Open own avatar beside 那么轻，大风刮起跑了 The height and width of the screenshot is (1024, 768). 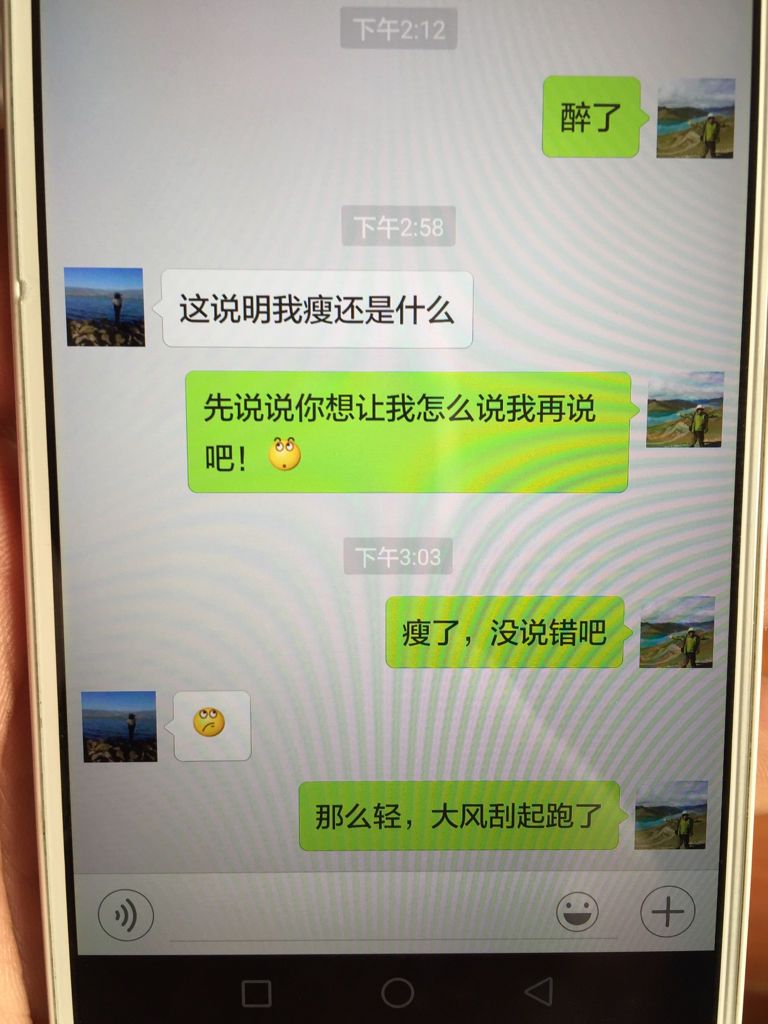point(671,815)
